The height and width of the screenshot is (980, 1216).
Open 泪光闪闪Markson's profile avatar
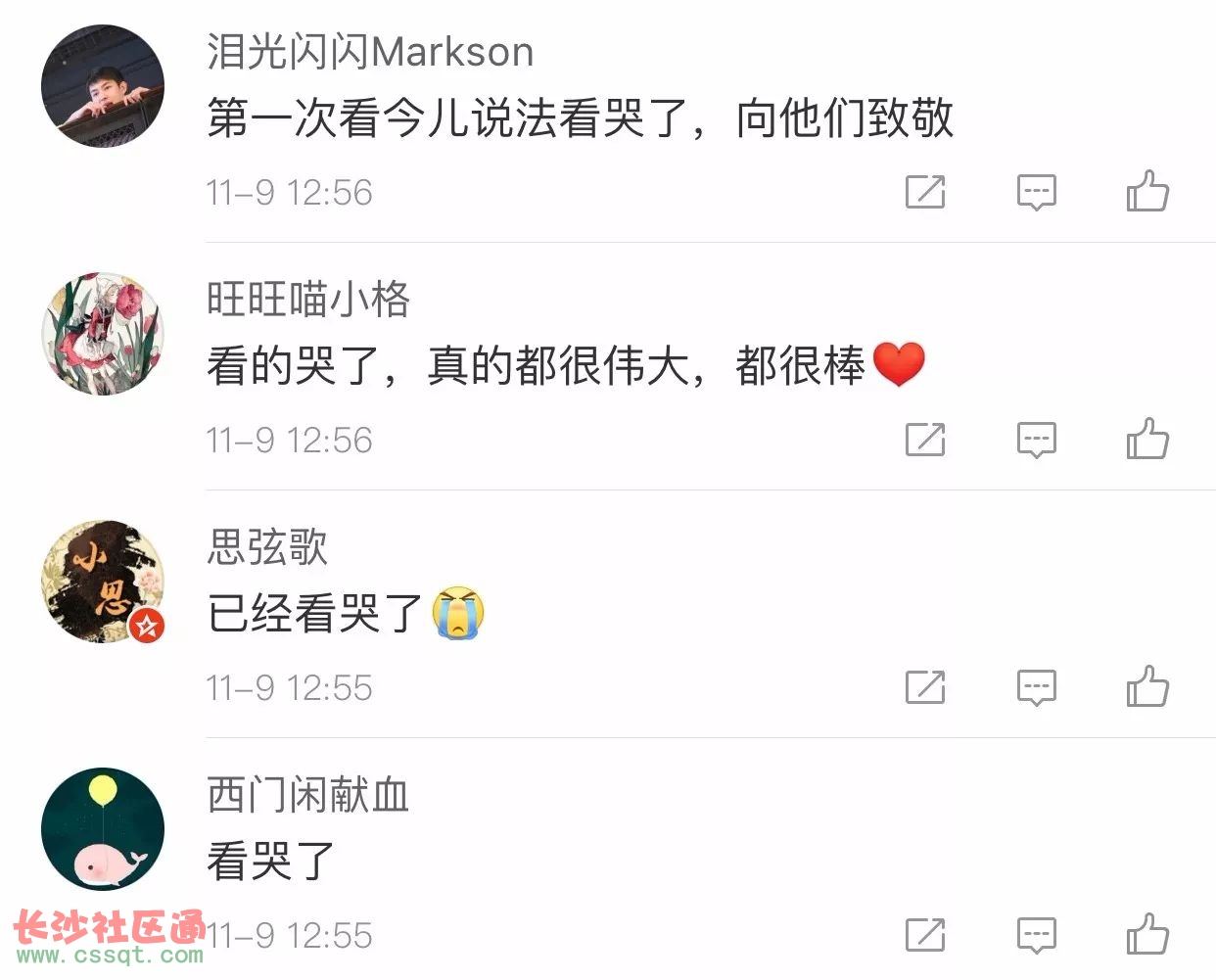click(x=103, y=86)
